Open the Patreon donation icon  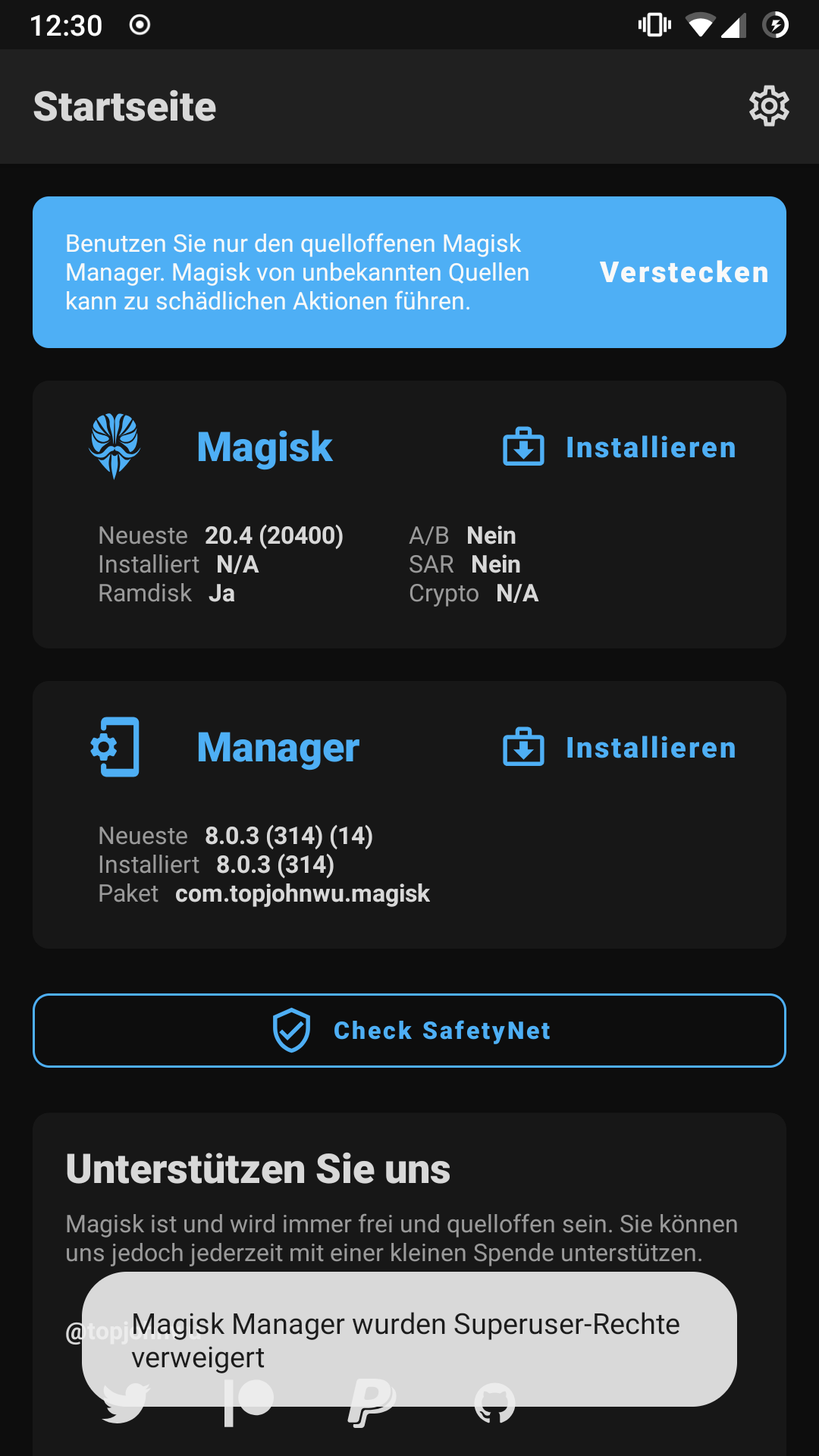pyautogui.click(x=249, y=1403)
